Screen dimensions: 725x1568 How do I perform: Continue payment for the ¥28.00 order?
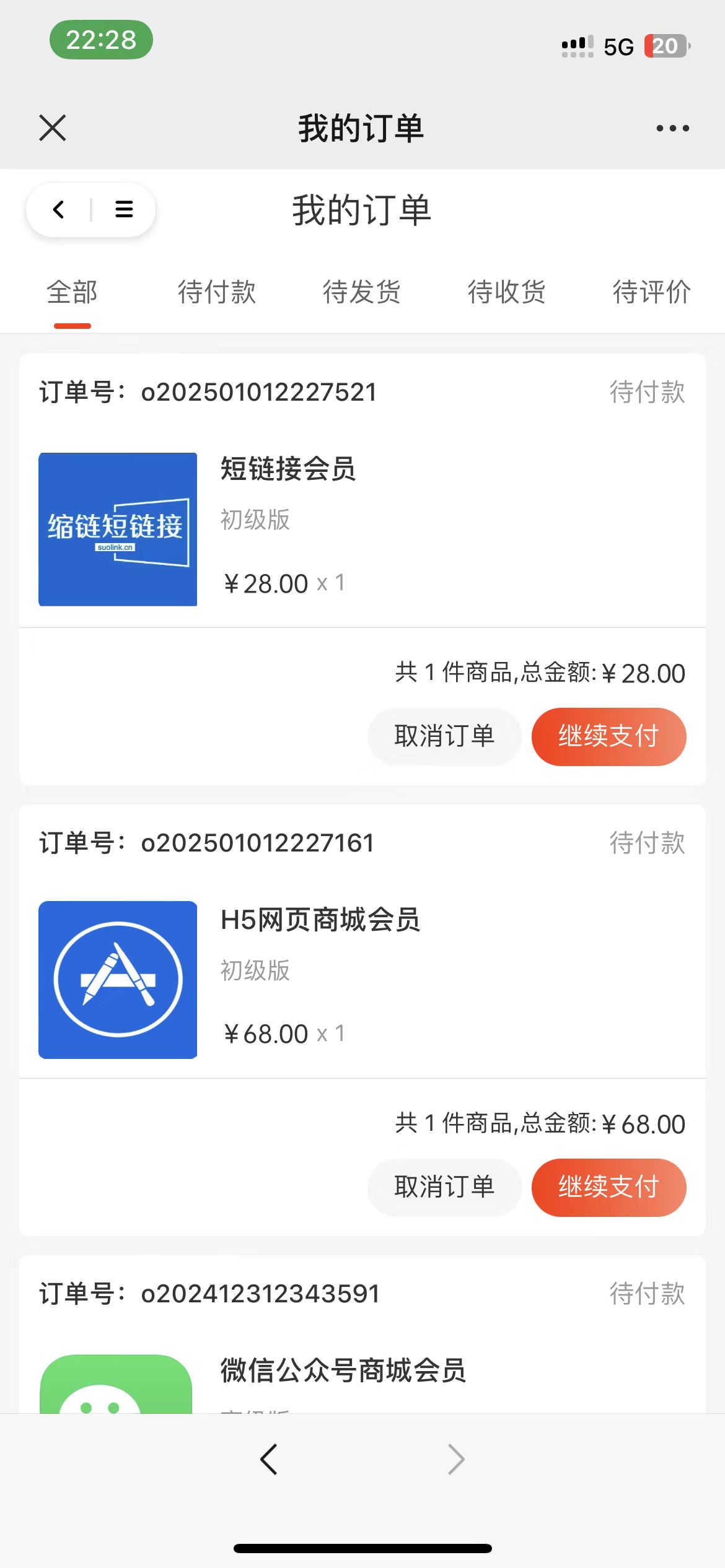[609, 736]
